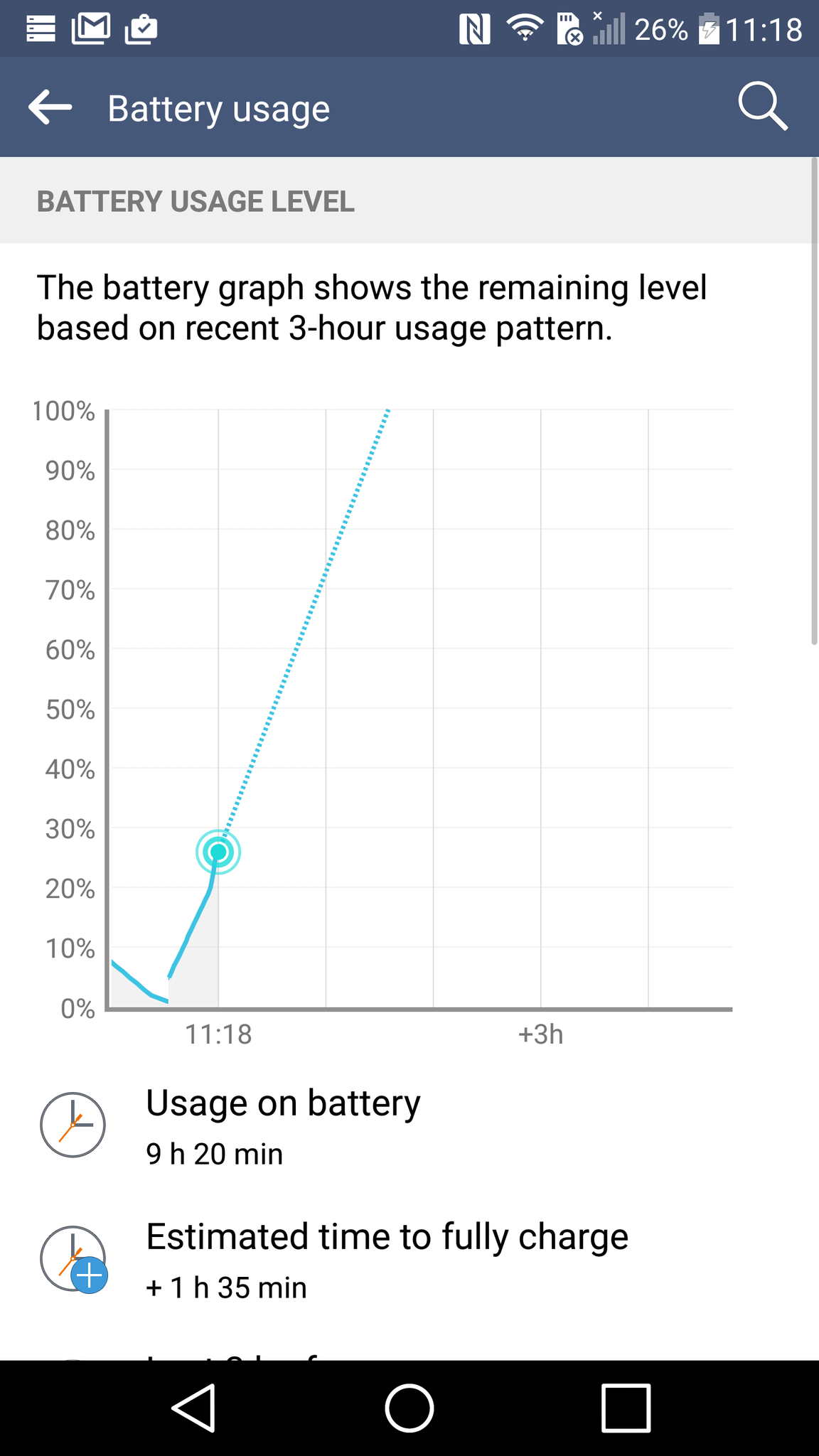Image resolution: width=819 pixels, height=1456 pixels.
Task: Go back from Battery usage
Action: click(x=50, y=108)
